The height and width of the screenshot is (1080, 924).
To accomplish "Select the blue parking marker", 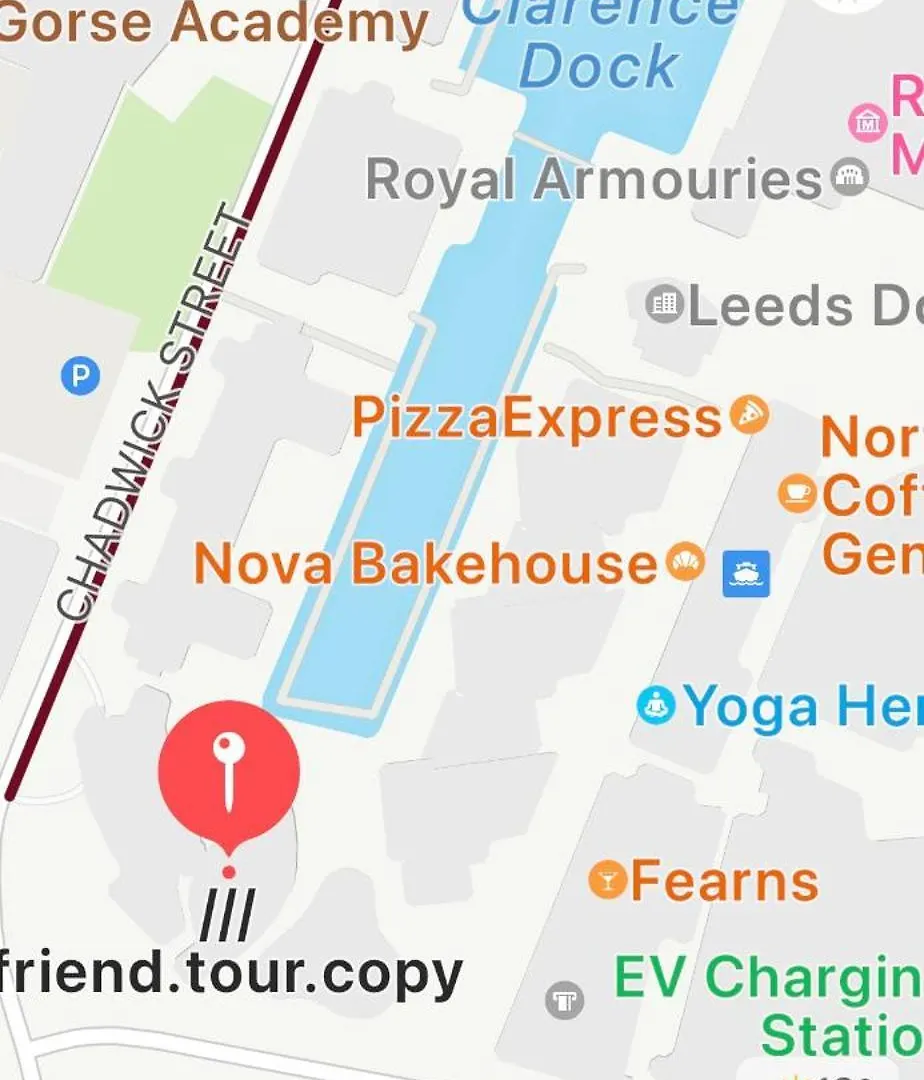I will click(x=80, y=377).
